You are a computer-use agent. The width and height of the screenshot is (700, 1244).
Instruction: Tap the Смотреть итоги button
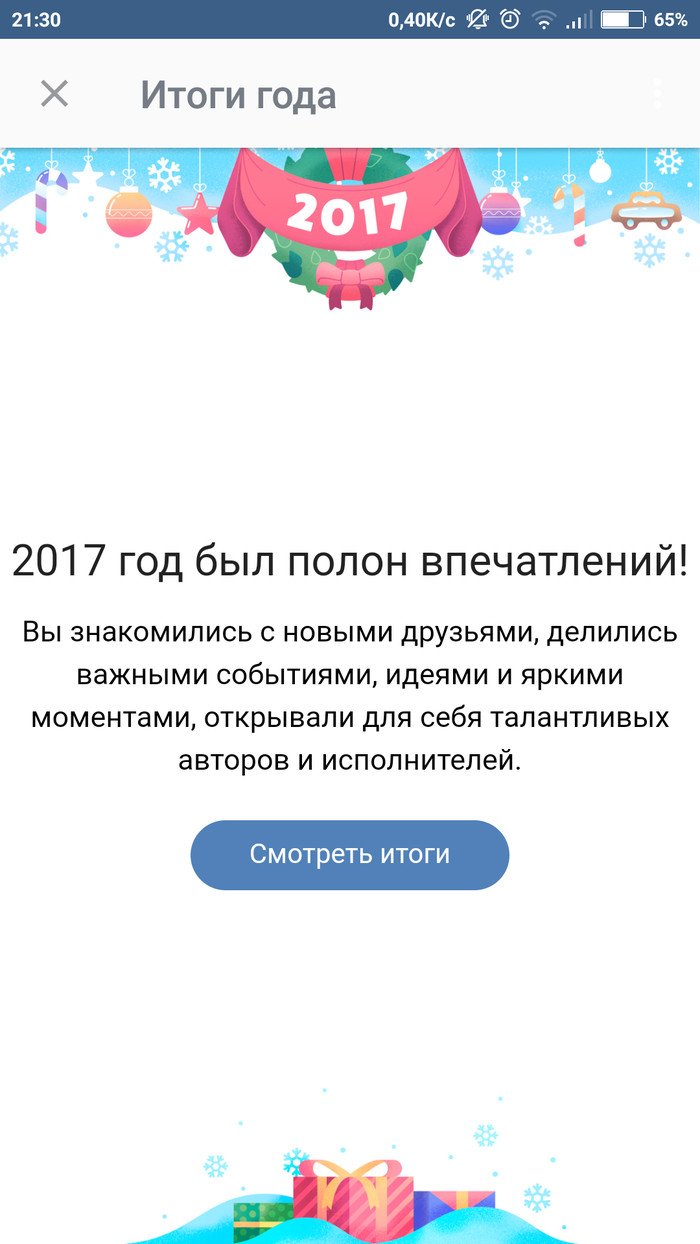[349, 855]
